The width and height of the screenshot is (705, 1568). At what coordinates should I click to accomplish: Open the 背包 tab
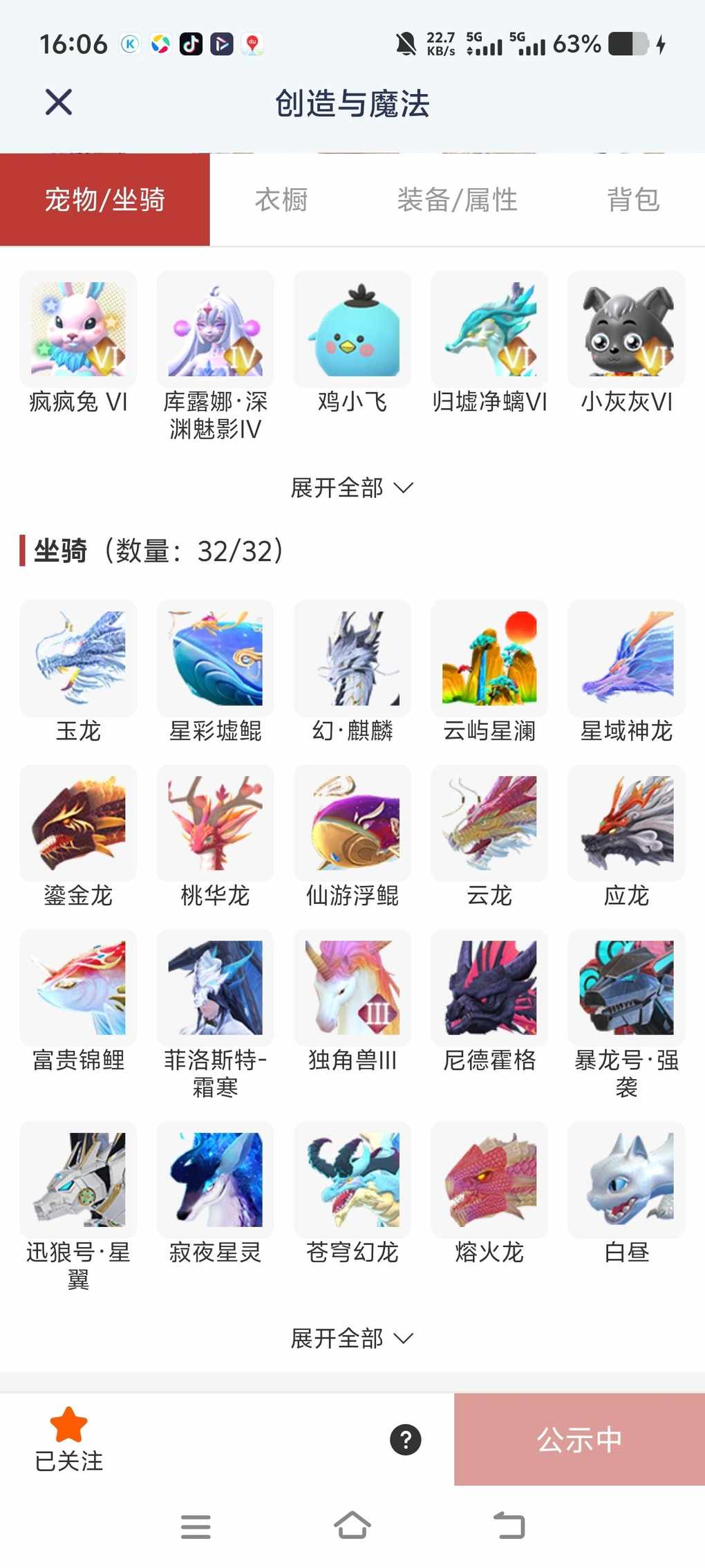pos(633,200)
